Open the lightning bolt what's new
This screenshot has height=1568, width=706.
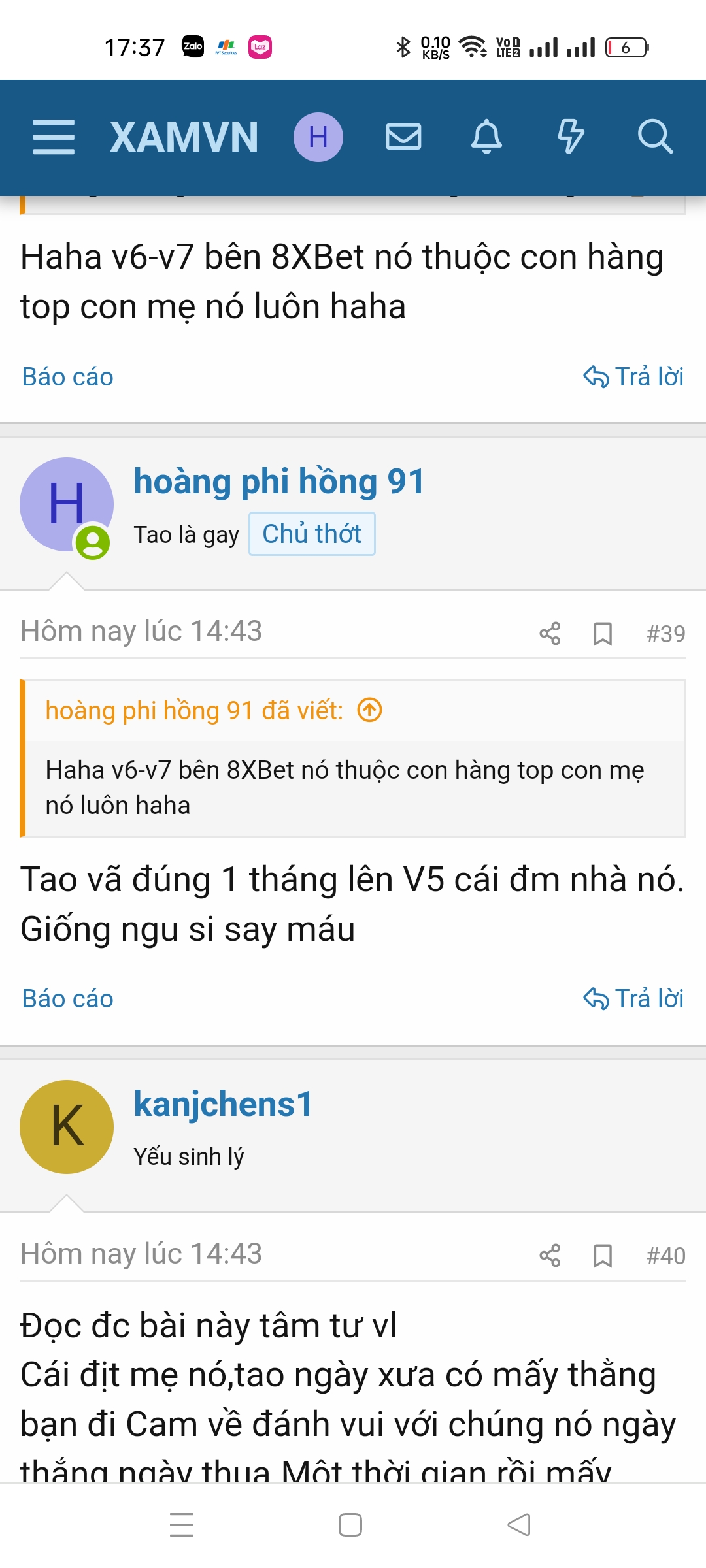click(x=570, y=137)
